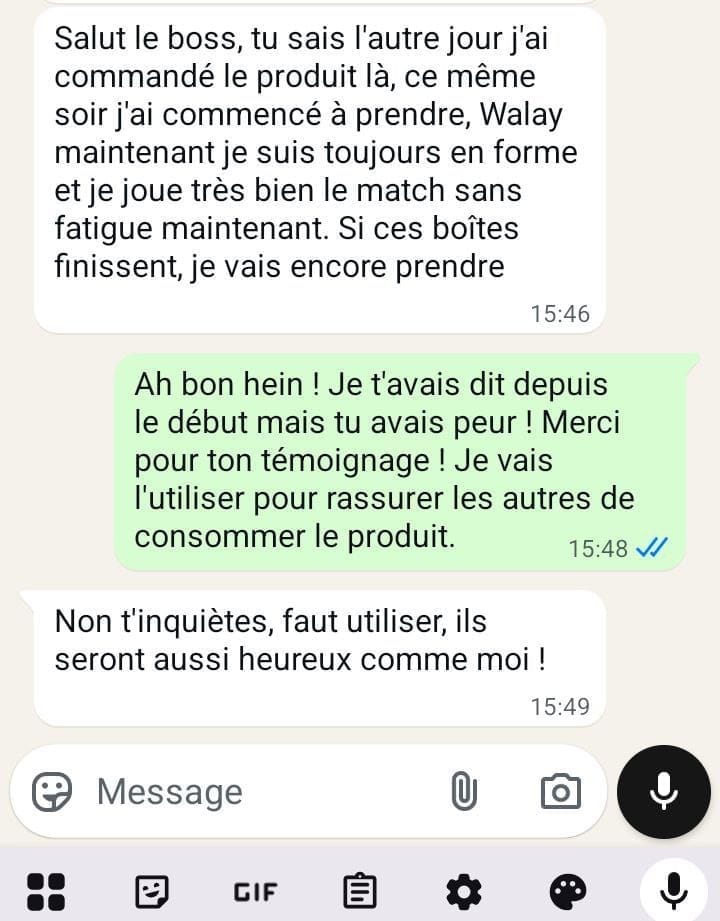The image size is (720, 921).
Task: Record a voice message with the black mic button
Action: 664,791
